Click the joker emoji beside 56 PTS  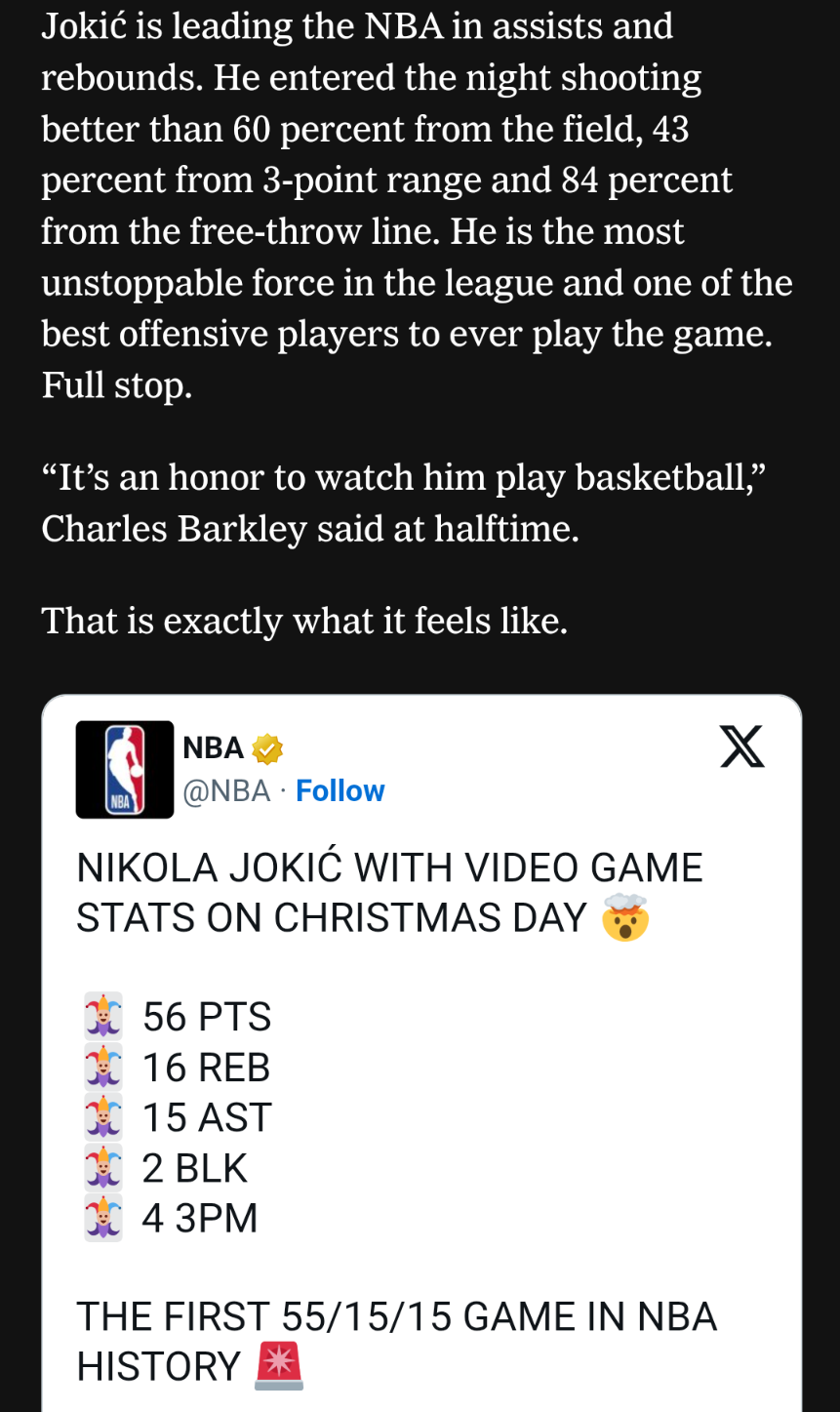pyautogui.click(x=100, y=1016)
